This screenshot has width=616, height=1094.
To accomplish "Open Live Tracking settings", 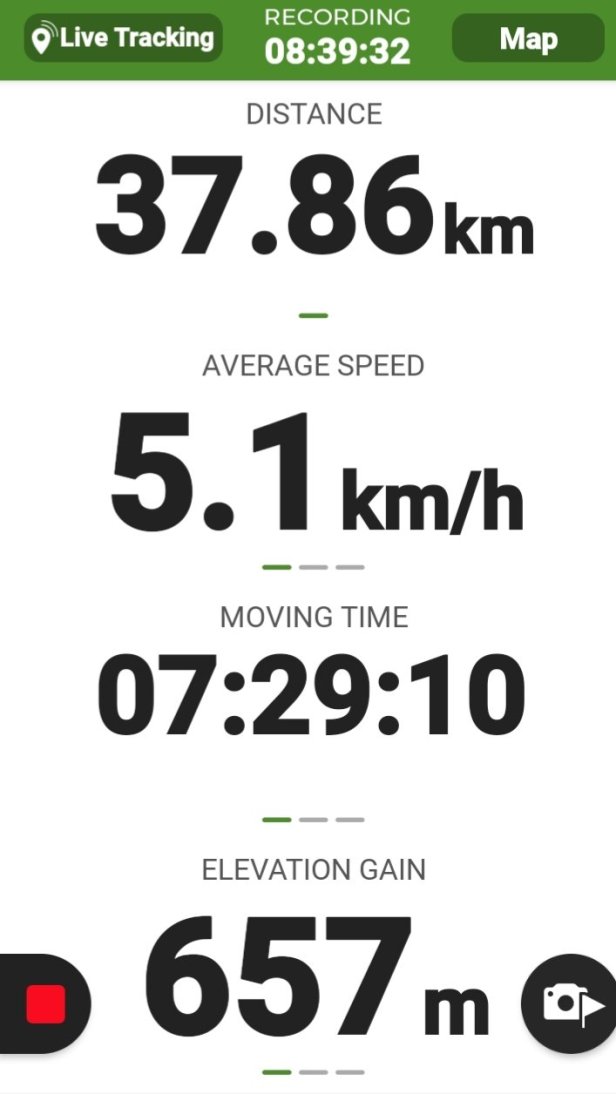I will pyautogui.click(x=124, y=39).
